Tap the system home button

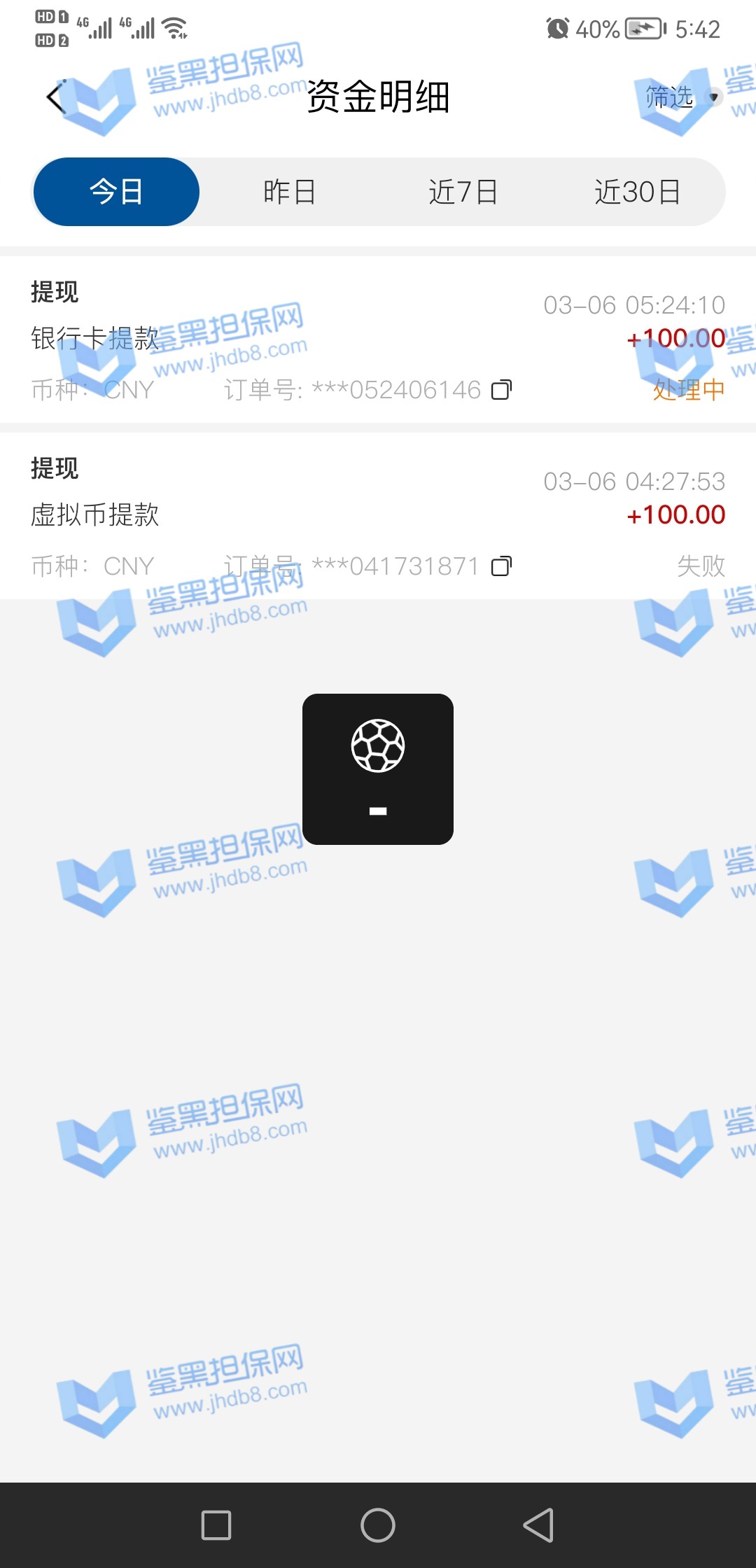[x=378, y=1525]
